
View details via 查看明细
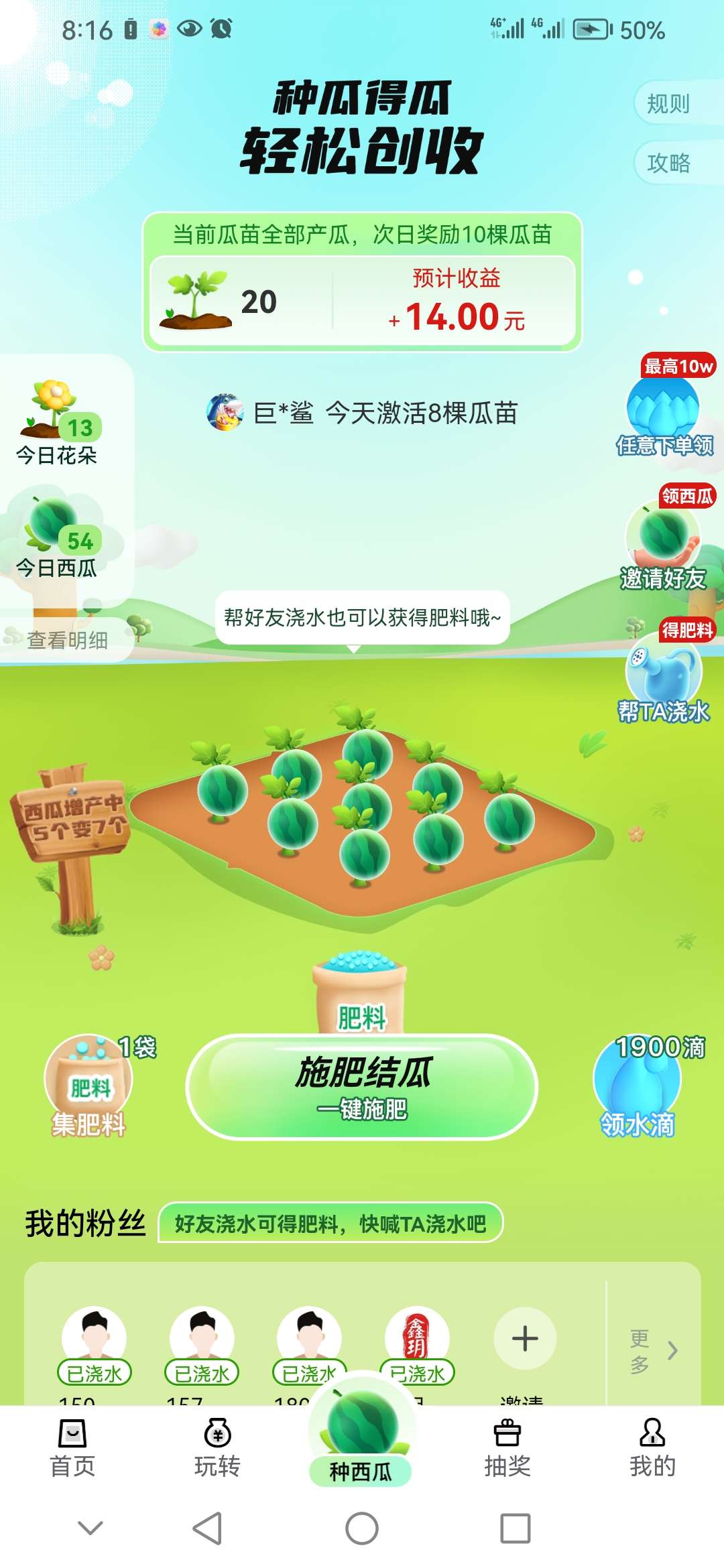66,640
